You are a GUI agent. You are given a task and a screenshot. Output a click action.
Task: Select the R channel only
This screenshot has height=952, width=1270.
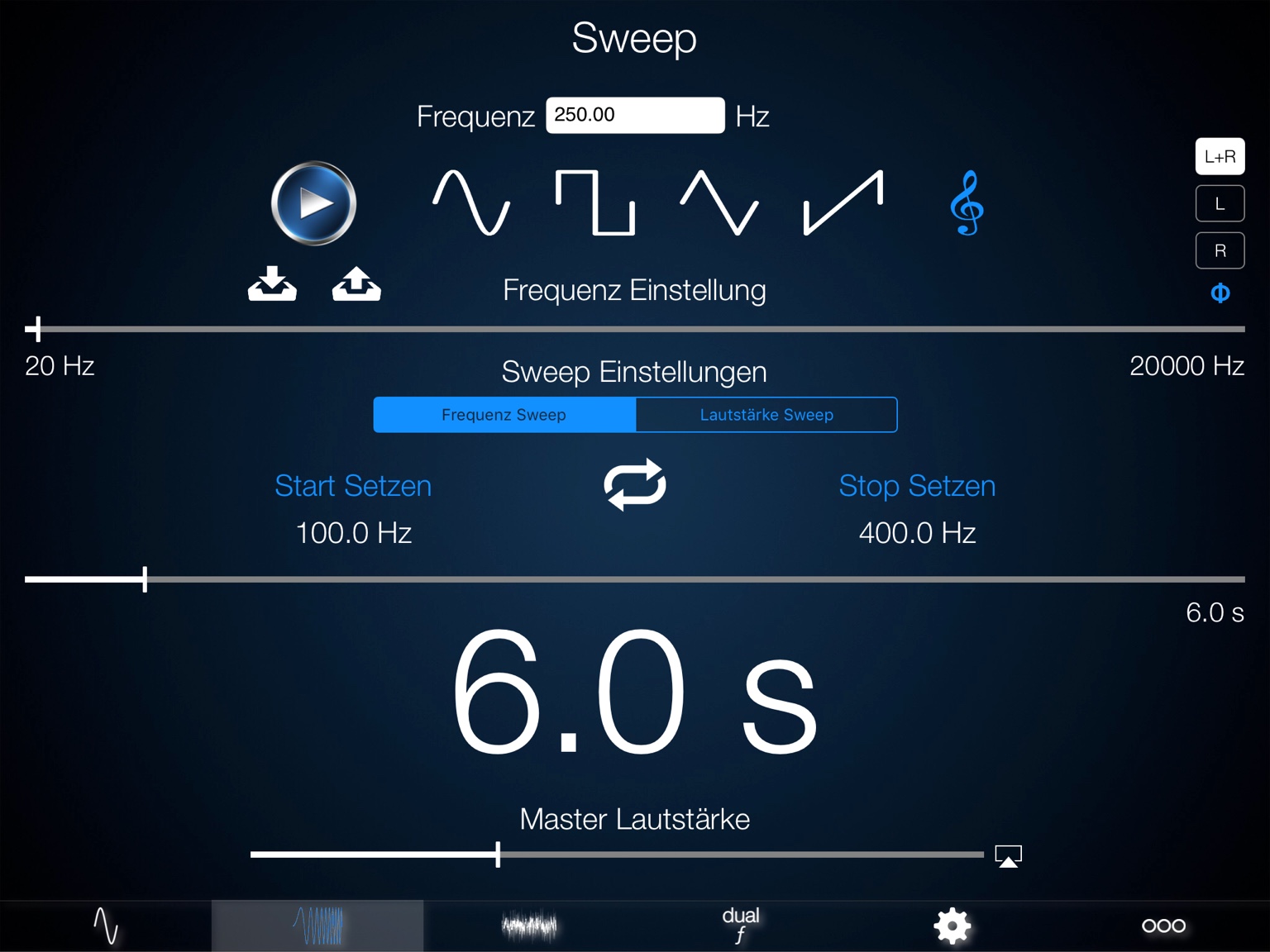[1220, 251]
